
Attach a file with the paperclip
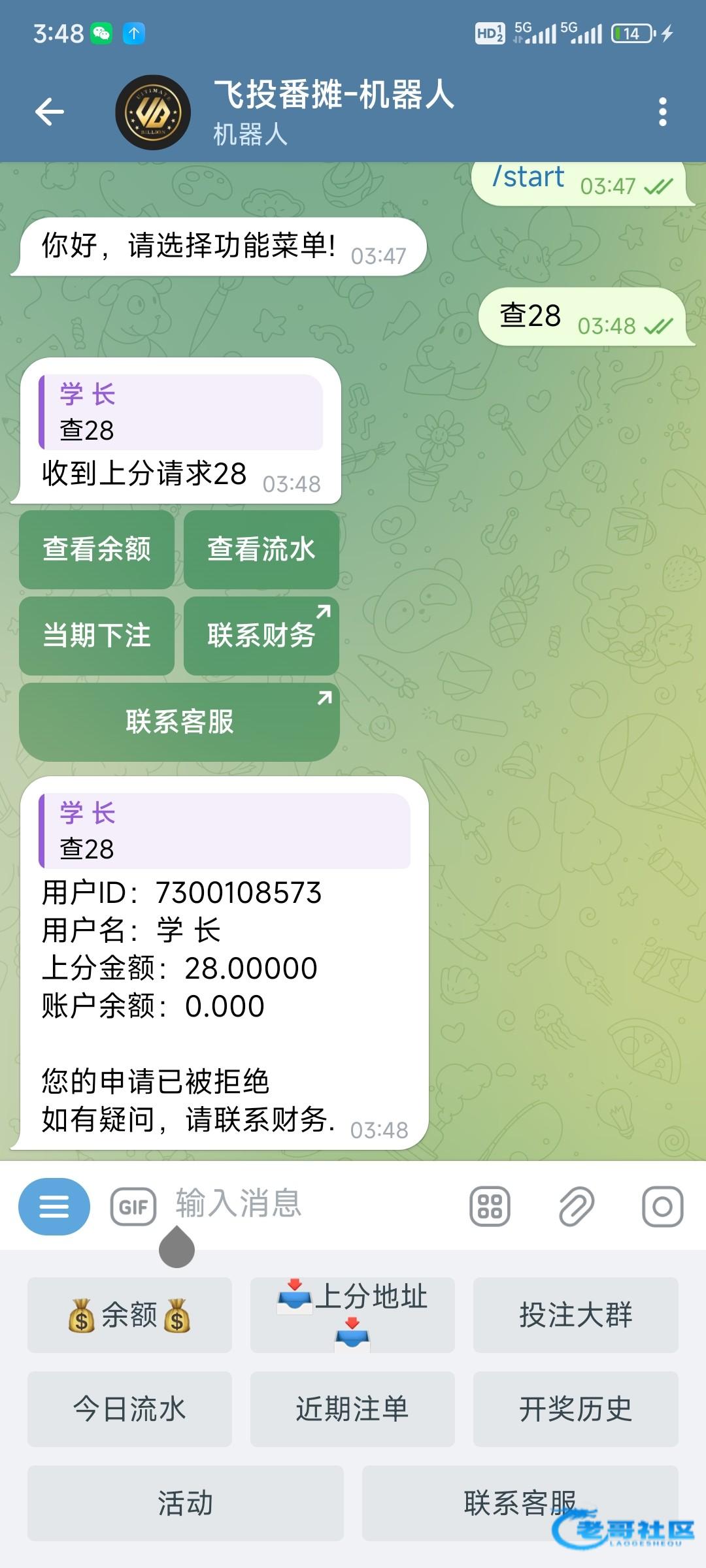577,1207
